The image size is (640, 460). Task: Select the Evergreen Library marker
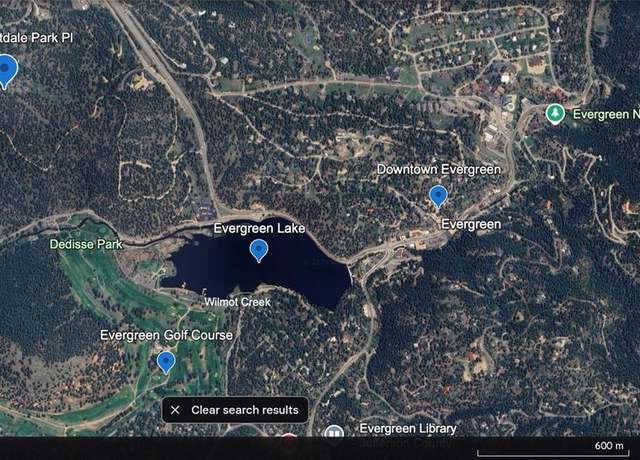click(x=334, y=434)
